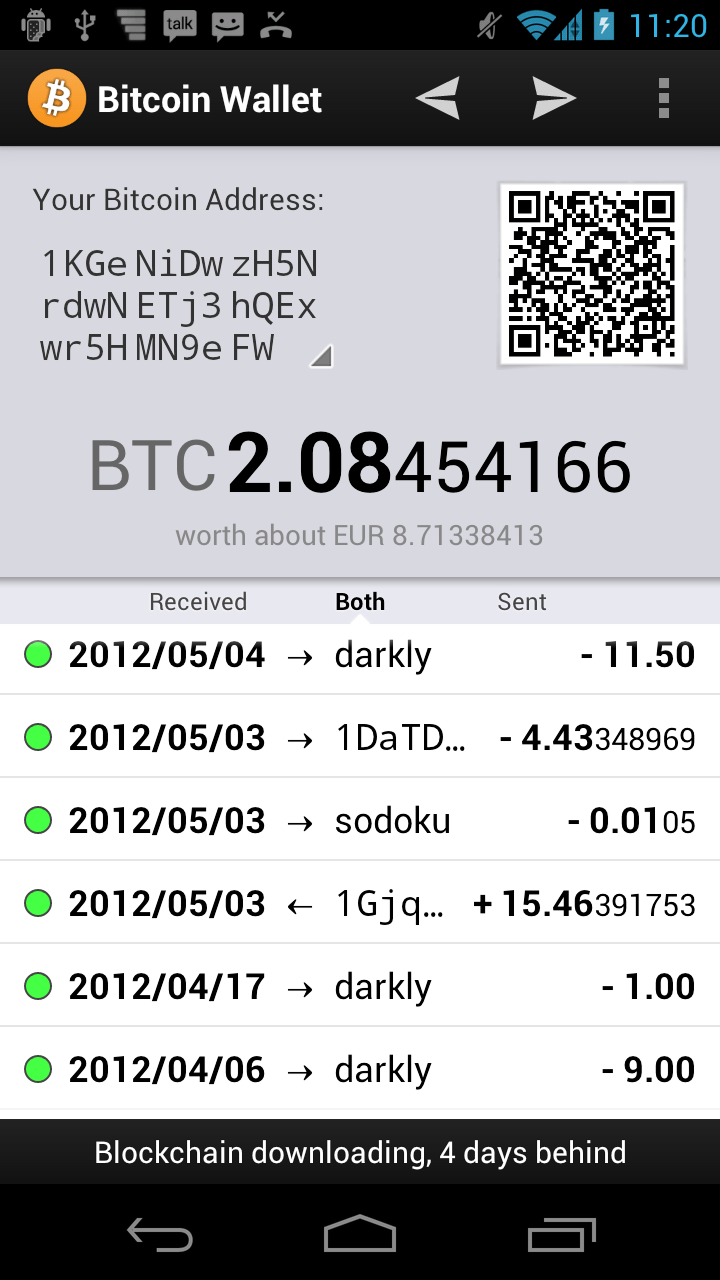Switch to the Sent tab
The height and width of the screenshot is (1280, 720).
coord(521,601)
